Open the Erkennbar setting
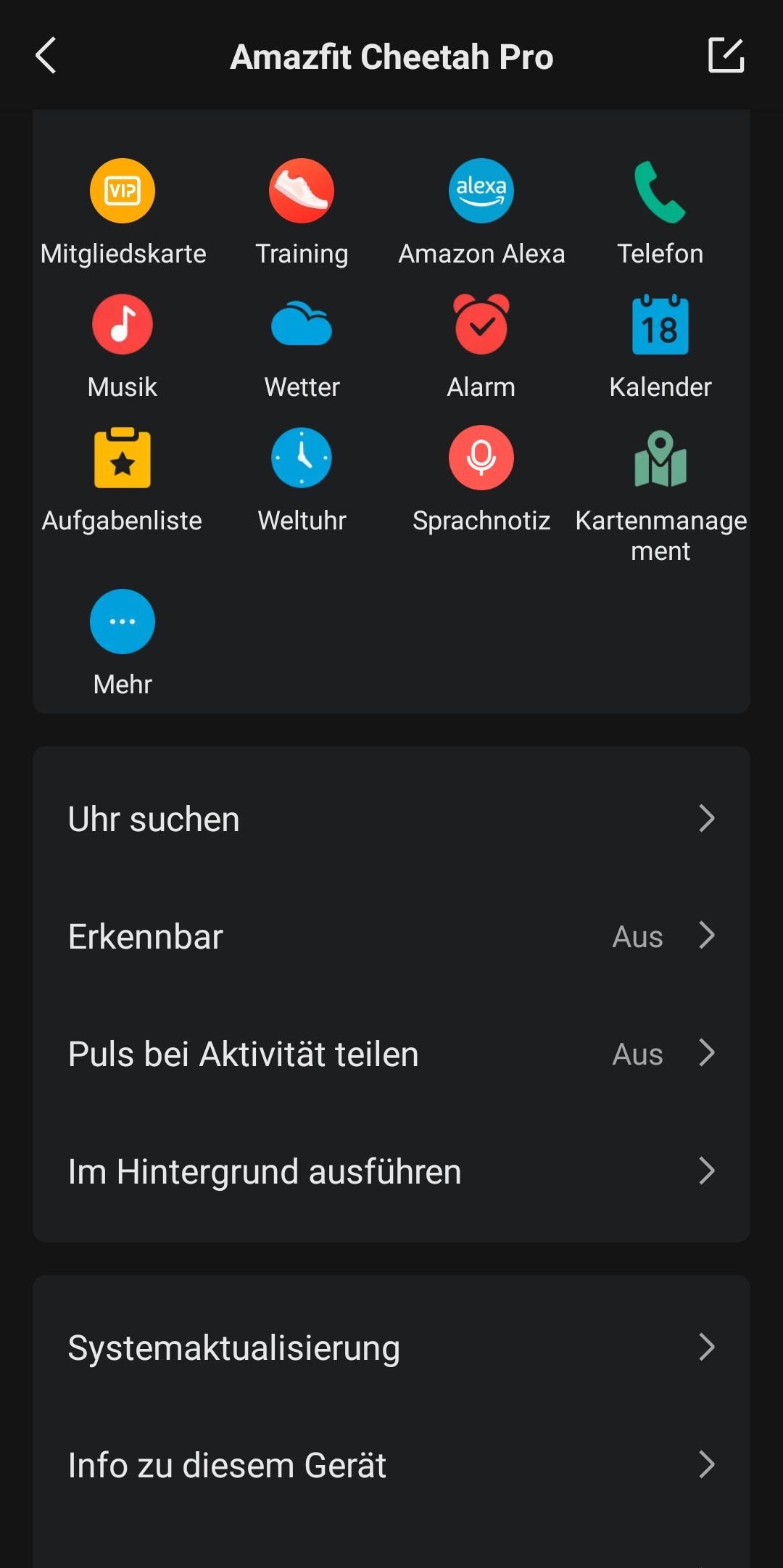Screen dimensions: 783x1568 pos(391,936)
